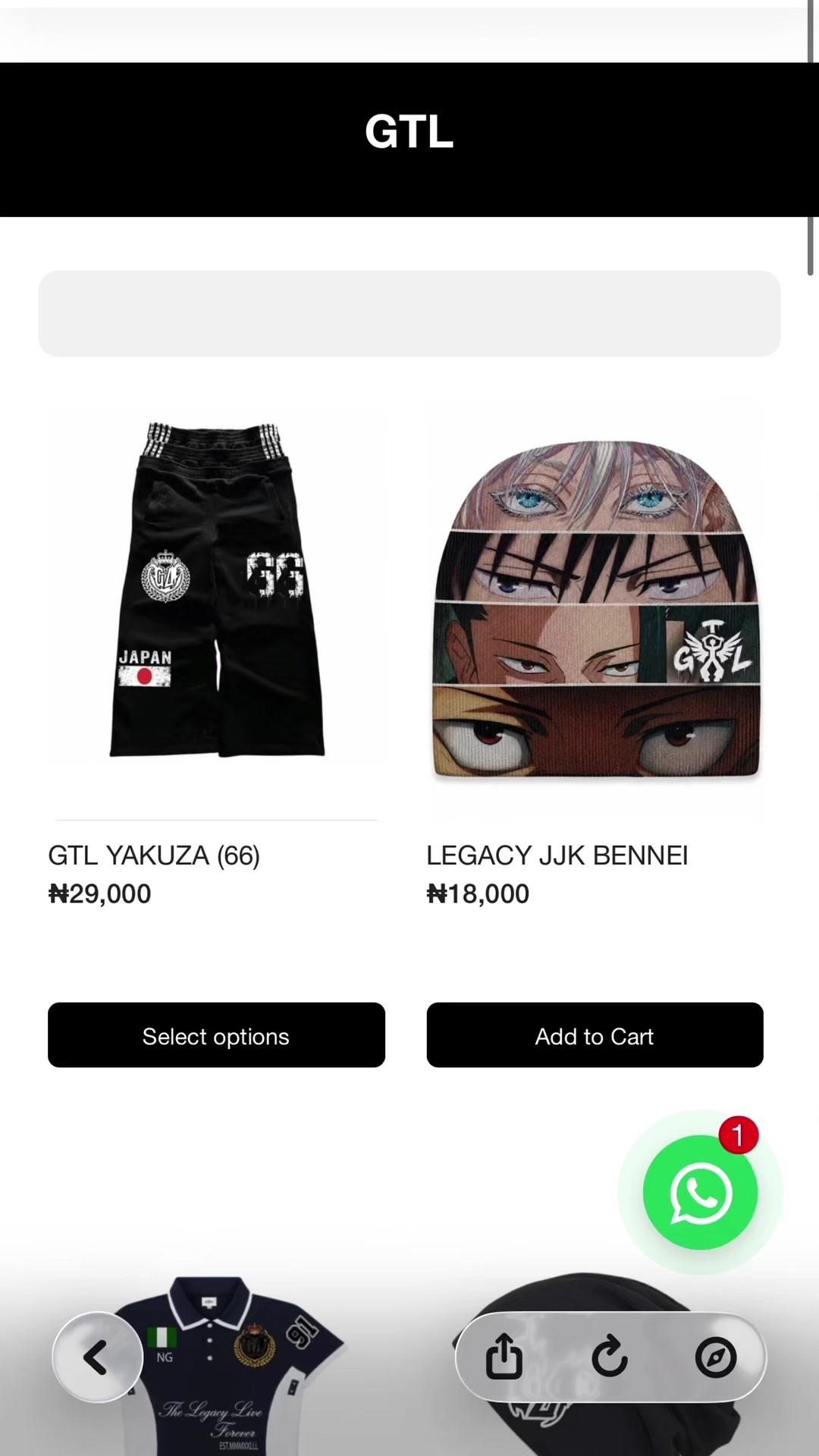Image resolution: width=819 pixels, height=1456 pixels.
Task: Share this page
Action: point(504,1357)
